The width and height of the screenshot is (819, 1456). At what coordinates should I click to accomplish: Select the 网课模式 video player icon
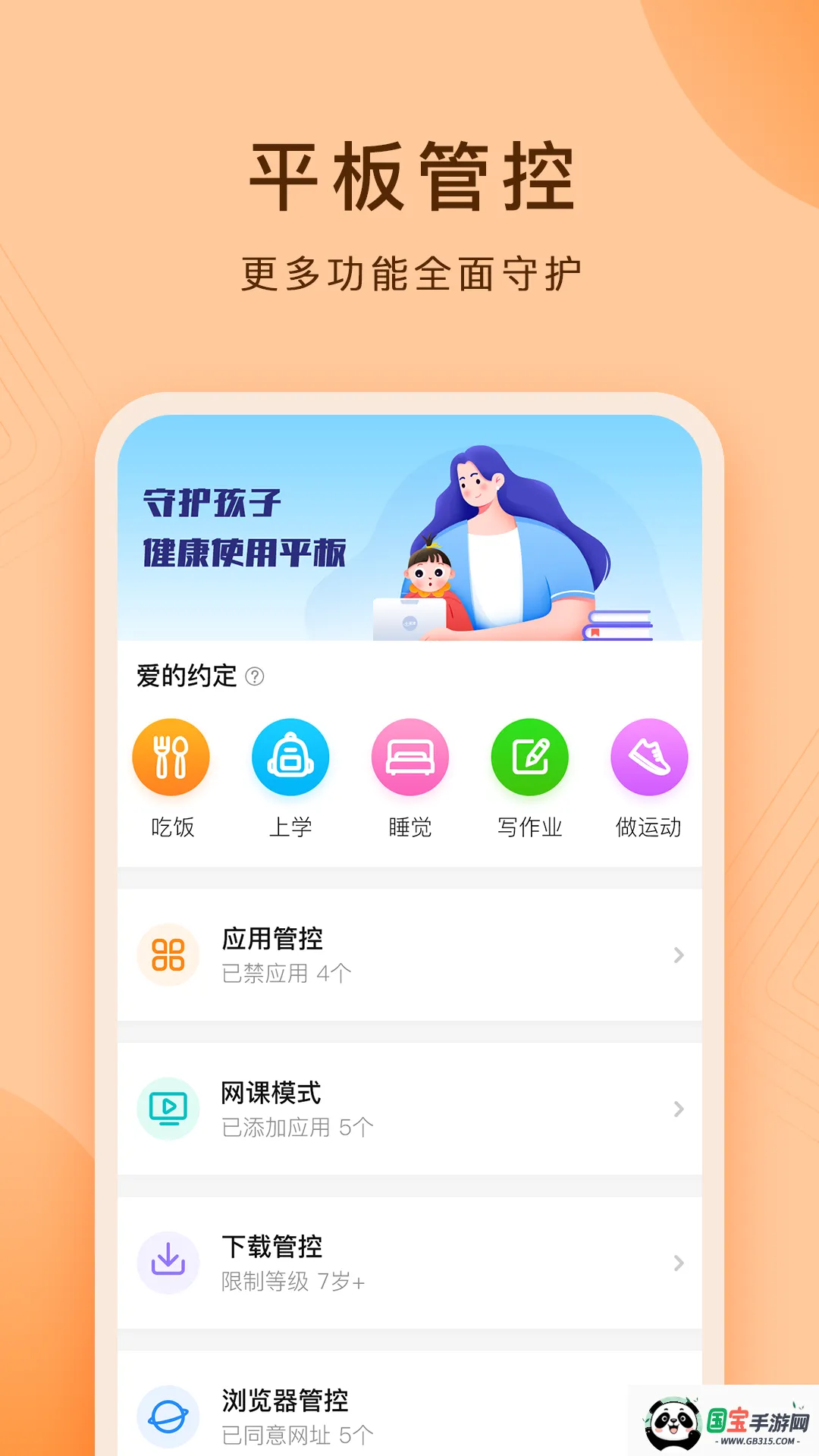point(168,1109)
